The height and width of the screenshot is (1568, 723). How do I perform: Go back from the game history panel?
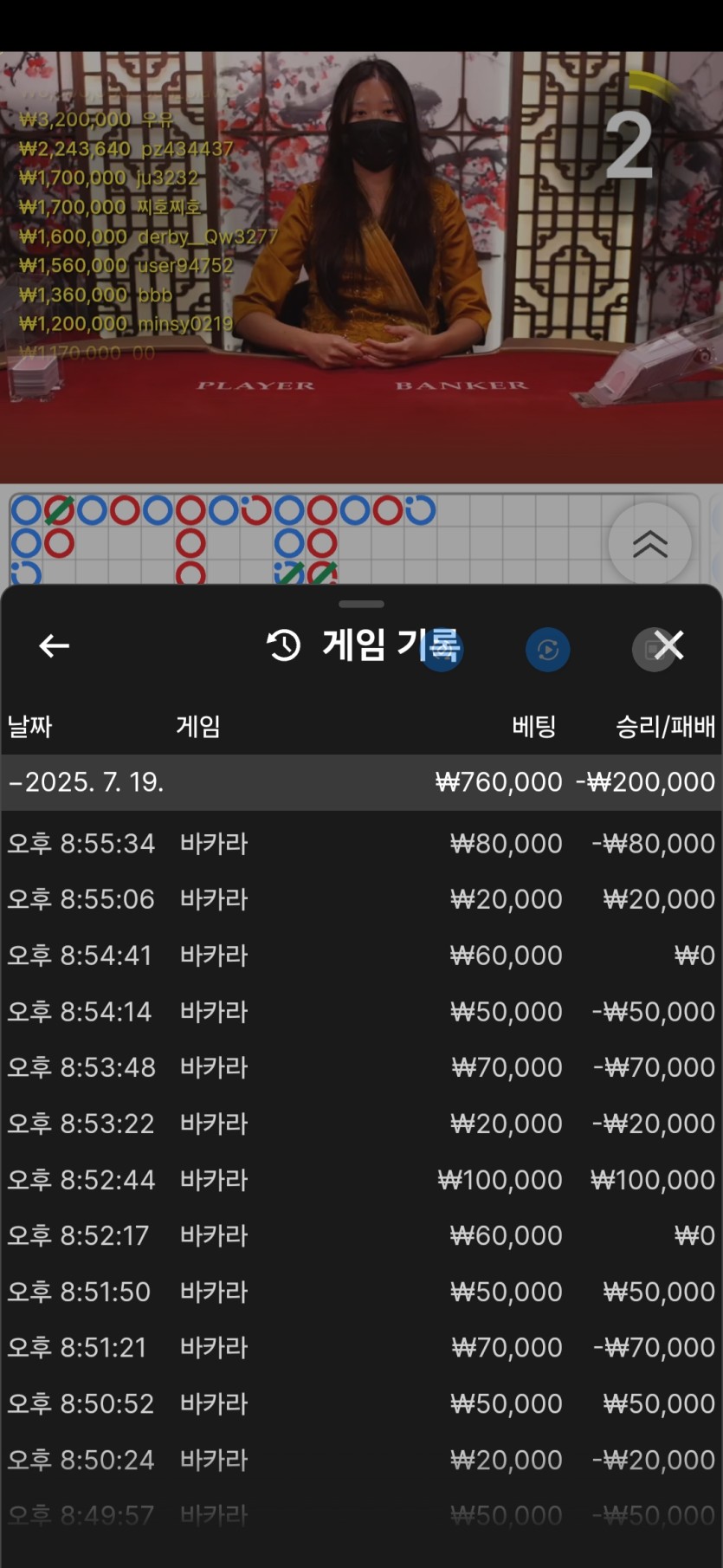pyautogui.click(x=54, y=645)
